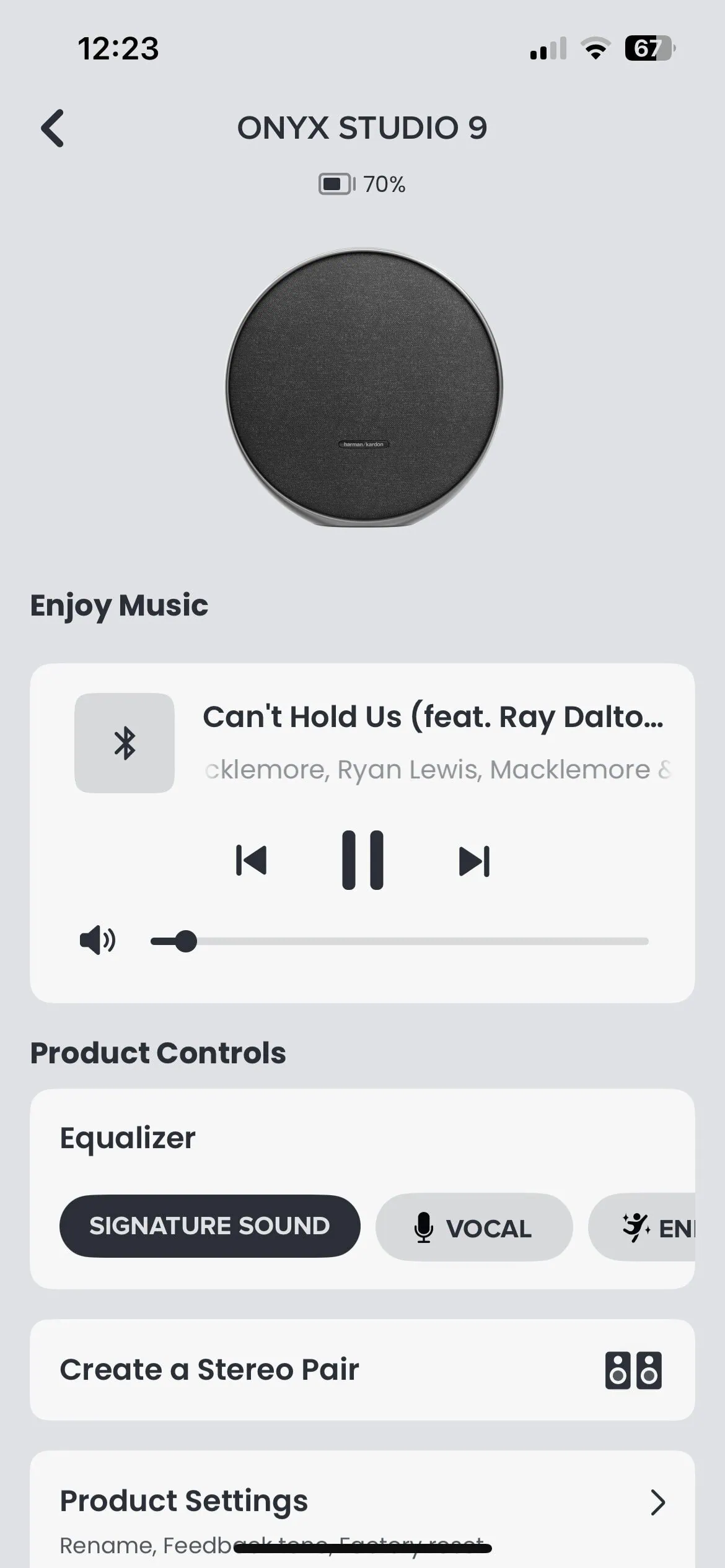This screenshot has height=1568, width=725.
Task: Choose the partially visible third equalizer preset
Action: 642,1227
